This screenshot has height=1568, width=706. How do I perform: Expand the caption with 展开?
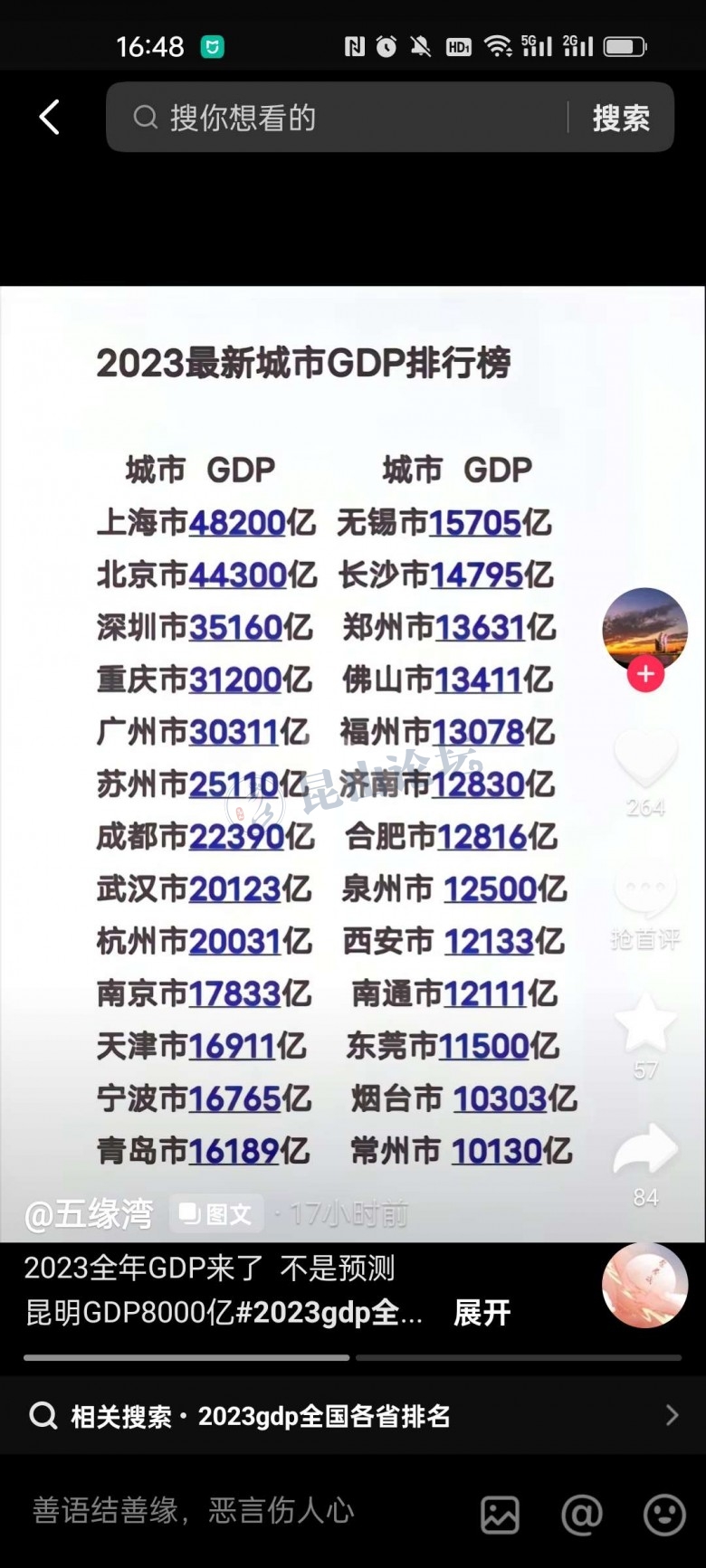click(x=482, y=1312)
